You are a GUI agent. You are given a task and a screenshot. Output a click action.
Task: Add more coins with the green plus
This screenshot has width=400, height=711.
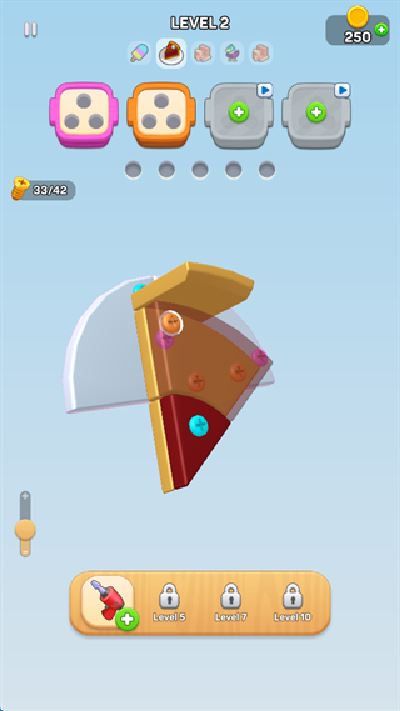[x=381, y=30]
